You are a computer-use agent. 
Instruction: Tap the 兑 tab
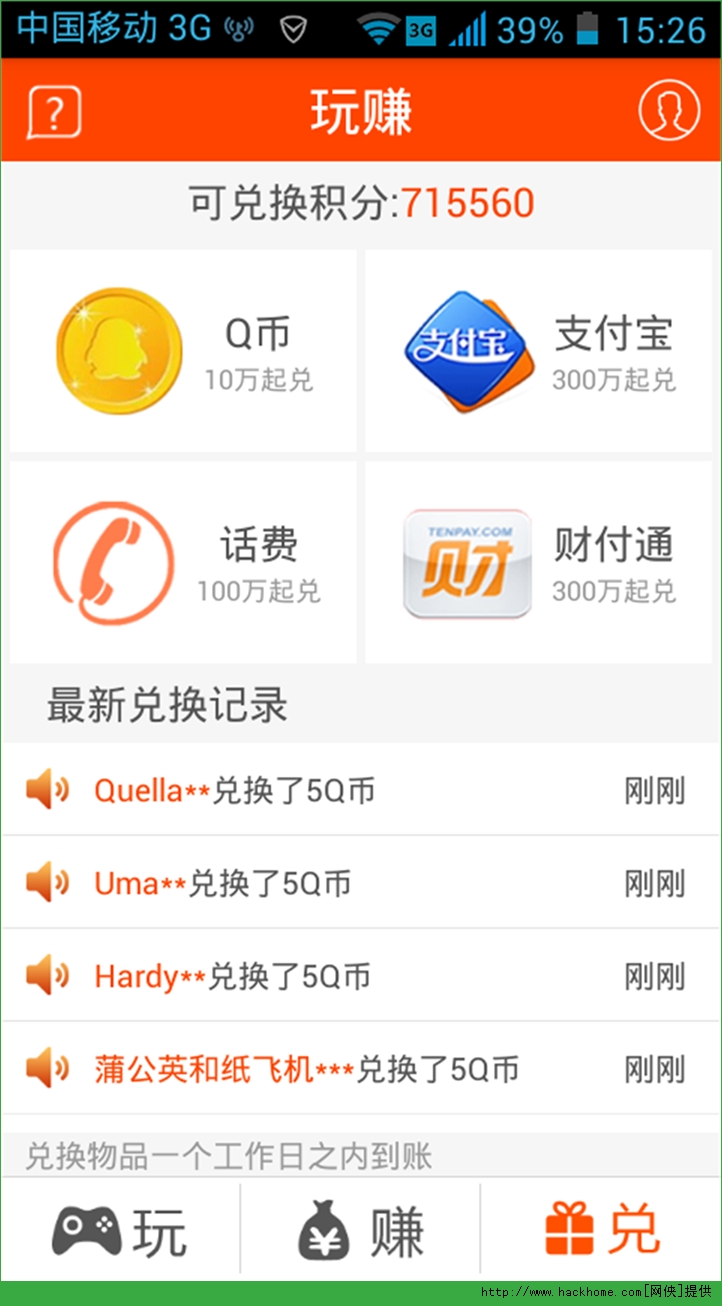pos(602,1231)
